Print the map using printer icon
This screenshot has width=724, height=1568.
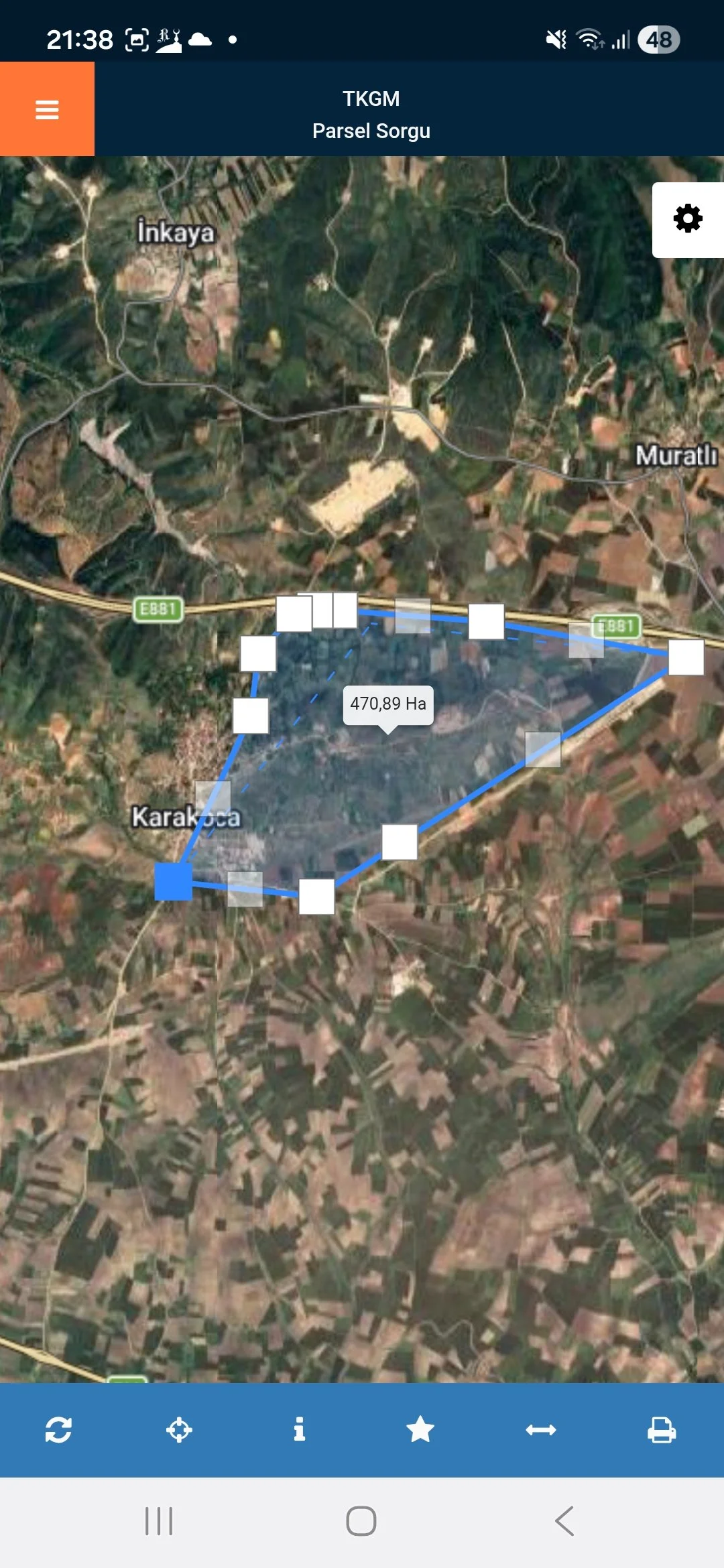662,1429
